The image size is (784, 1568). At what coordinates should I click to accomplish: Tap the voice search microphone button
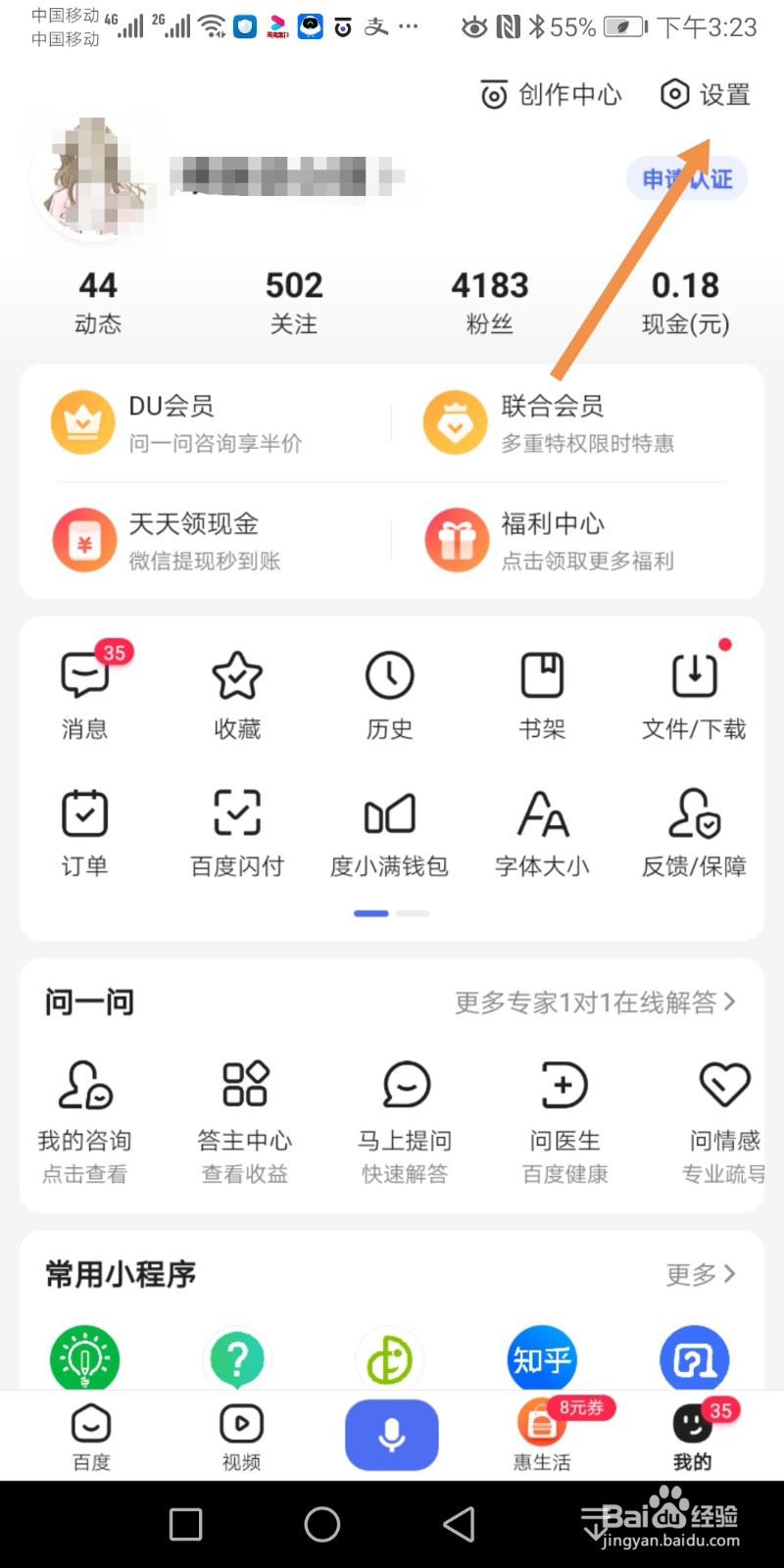391,1434
